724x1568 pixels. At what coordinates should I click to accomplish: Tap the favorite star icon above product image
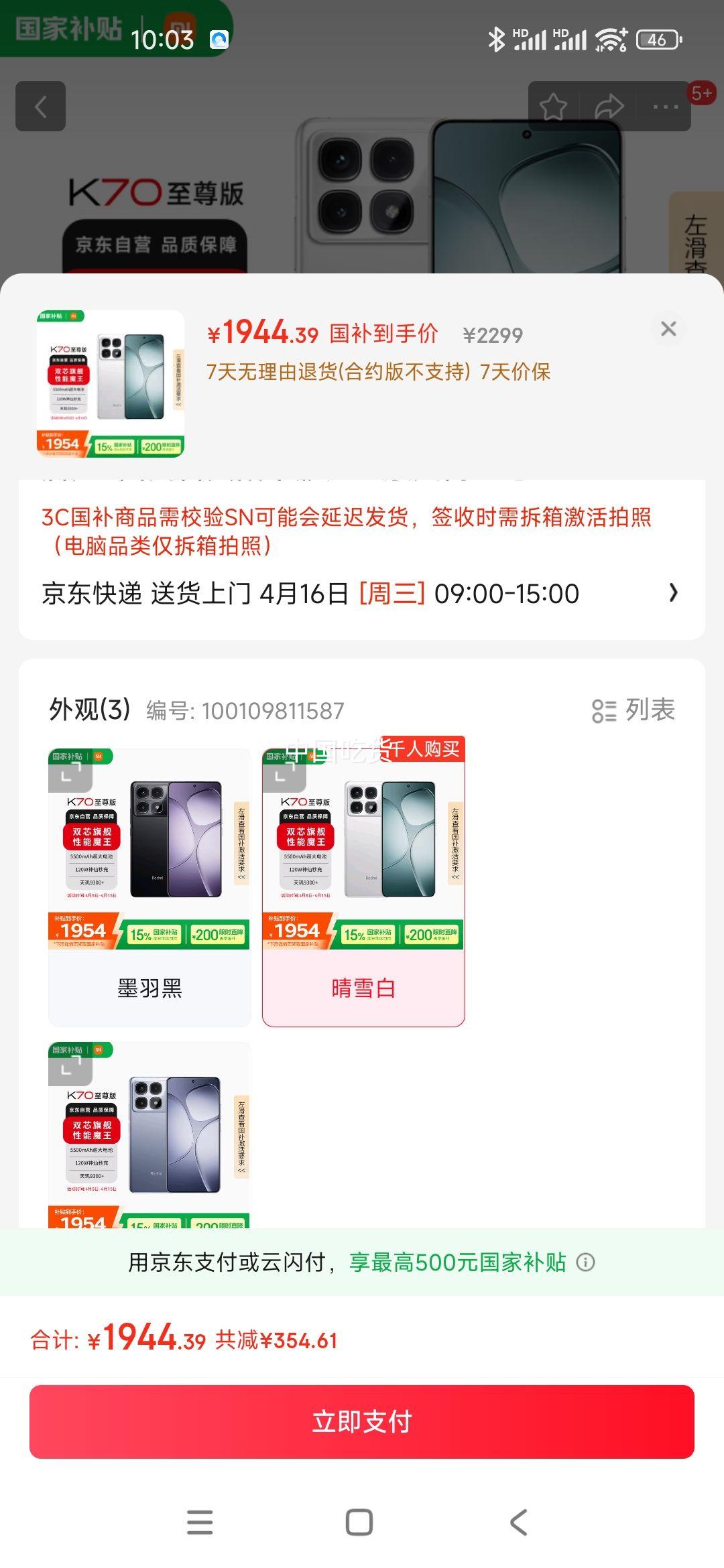pyautogui.click(x=554, y=106)
